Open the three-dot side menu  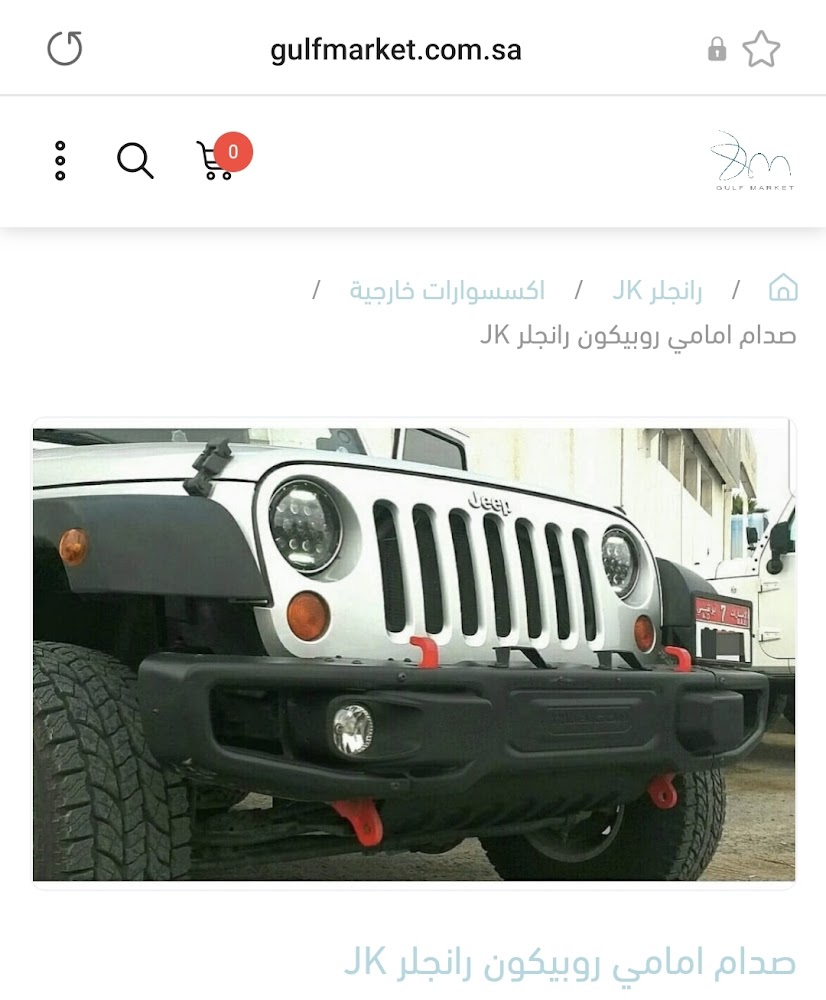tap(60, 158)
